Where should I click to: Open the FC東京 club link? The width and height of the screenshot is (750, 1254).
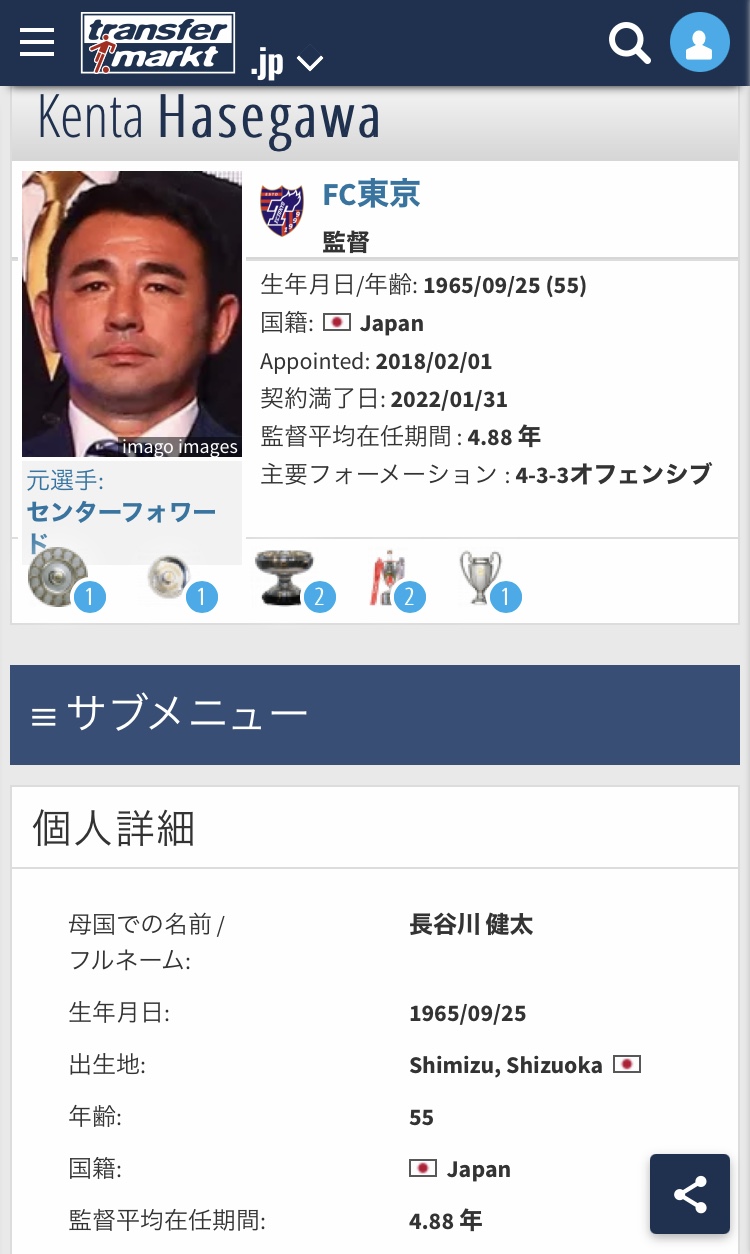point(371,193)
